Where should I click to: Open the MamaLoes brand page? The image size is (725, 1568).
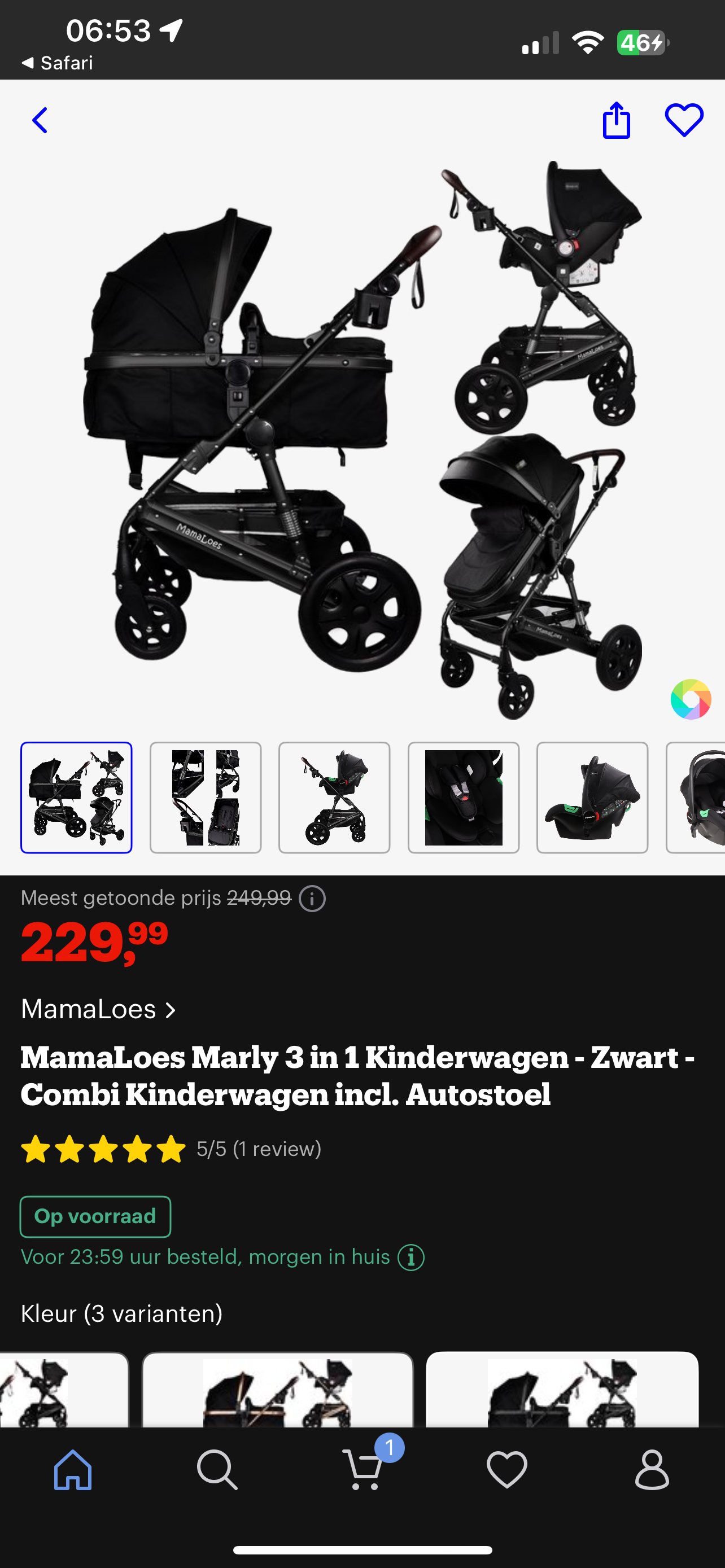99,1009
